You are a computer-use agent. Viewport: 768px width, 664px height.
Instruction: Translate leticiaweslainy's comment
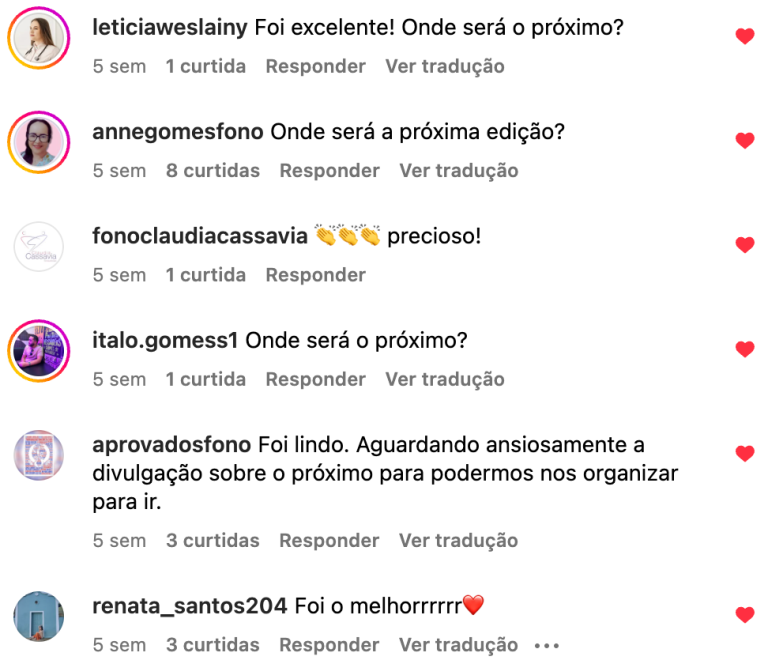[x=444, y=67]
